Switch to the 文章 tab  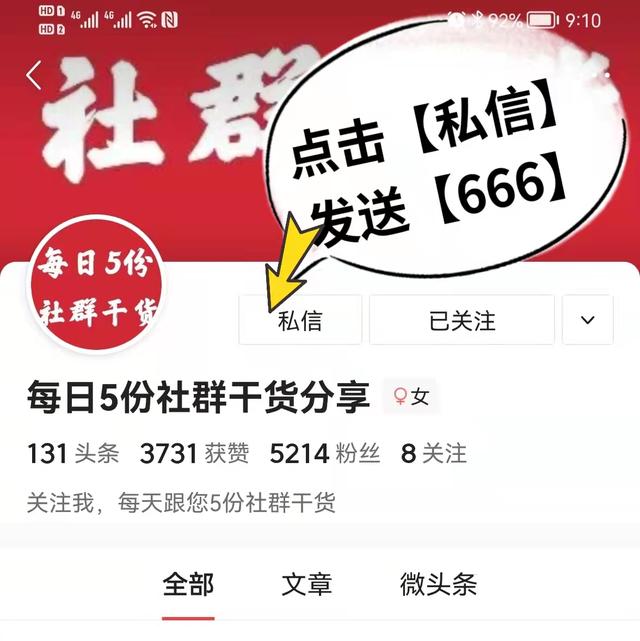[306, 584]
